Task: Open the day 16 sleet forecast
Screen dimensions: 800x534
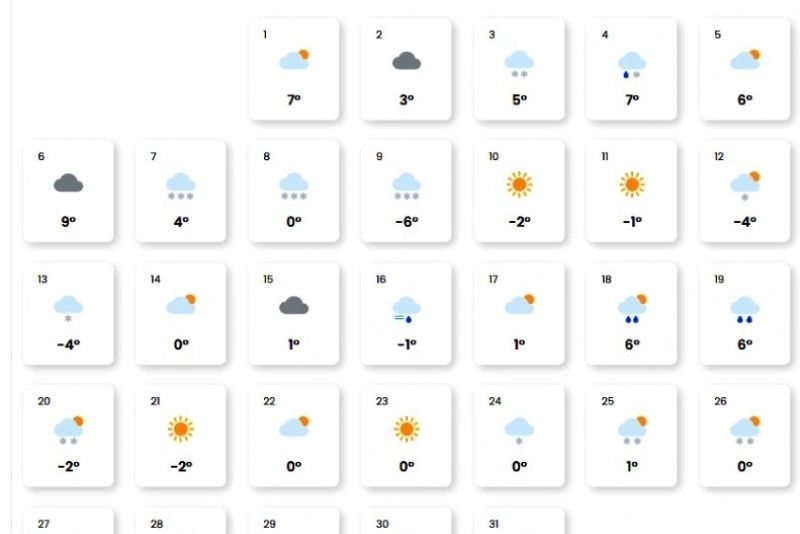Action: tap(406, 313)
